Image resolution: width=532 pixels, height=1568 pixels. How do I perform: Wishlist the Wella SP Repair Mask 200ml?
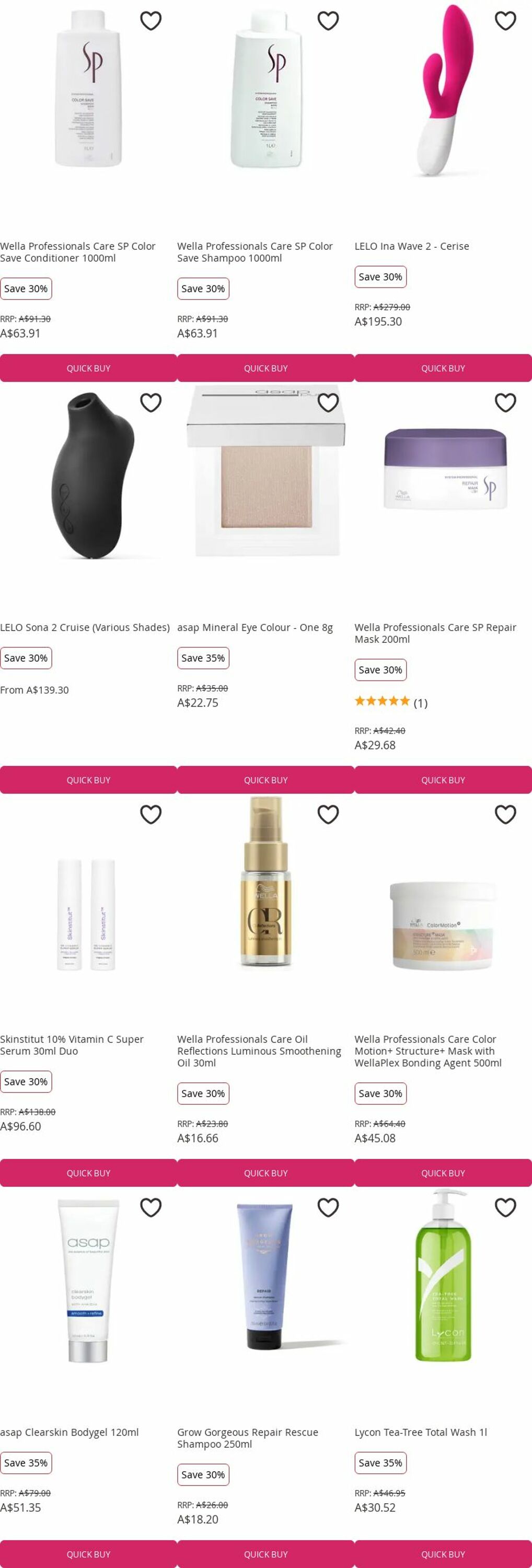pos(505,402)
